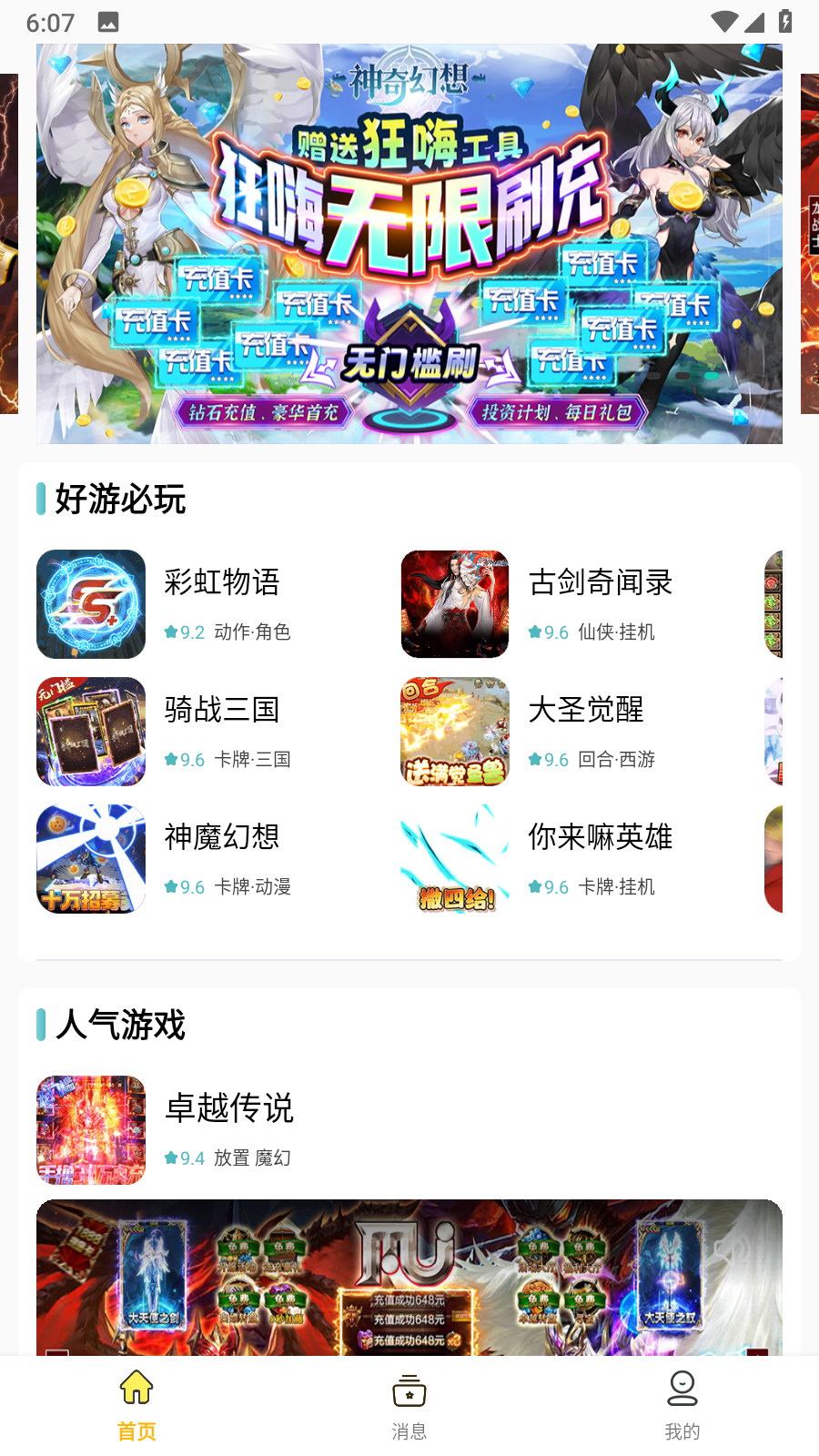Select the 古剑奇闻录 game icon

454,603
